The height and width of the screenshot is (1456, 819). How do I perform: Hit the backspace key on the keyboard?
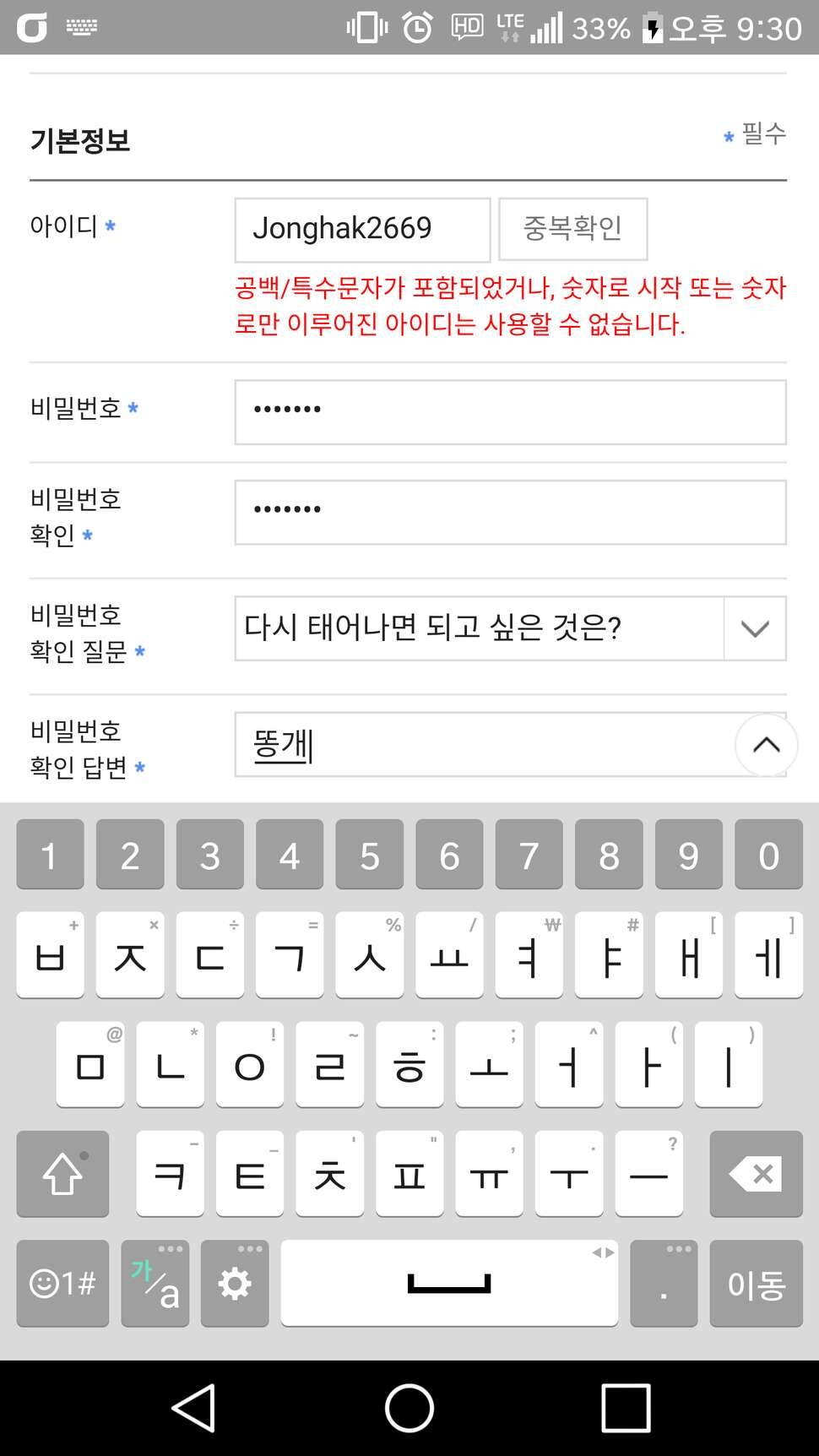pos(756,1174)
